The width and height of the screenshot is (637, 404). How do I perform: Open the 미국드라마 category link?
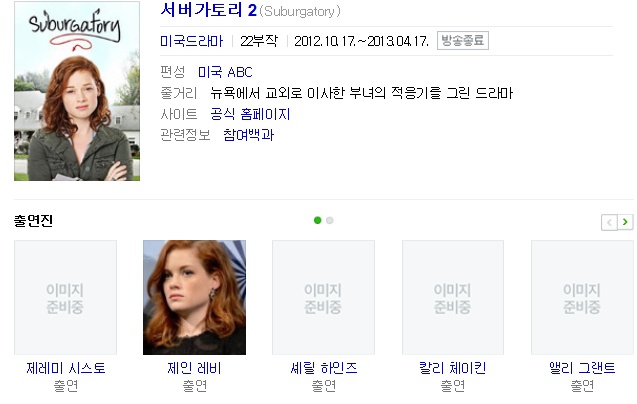pos(192,41)
